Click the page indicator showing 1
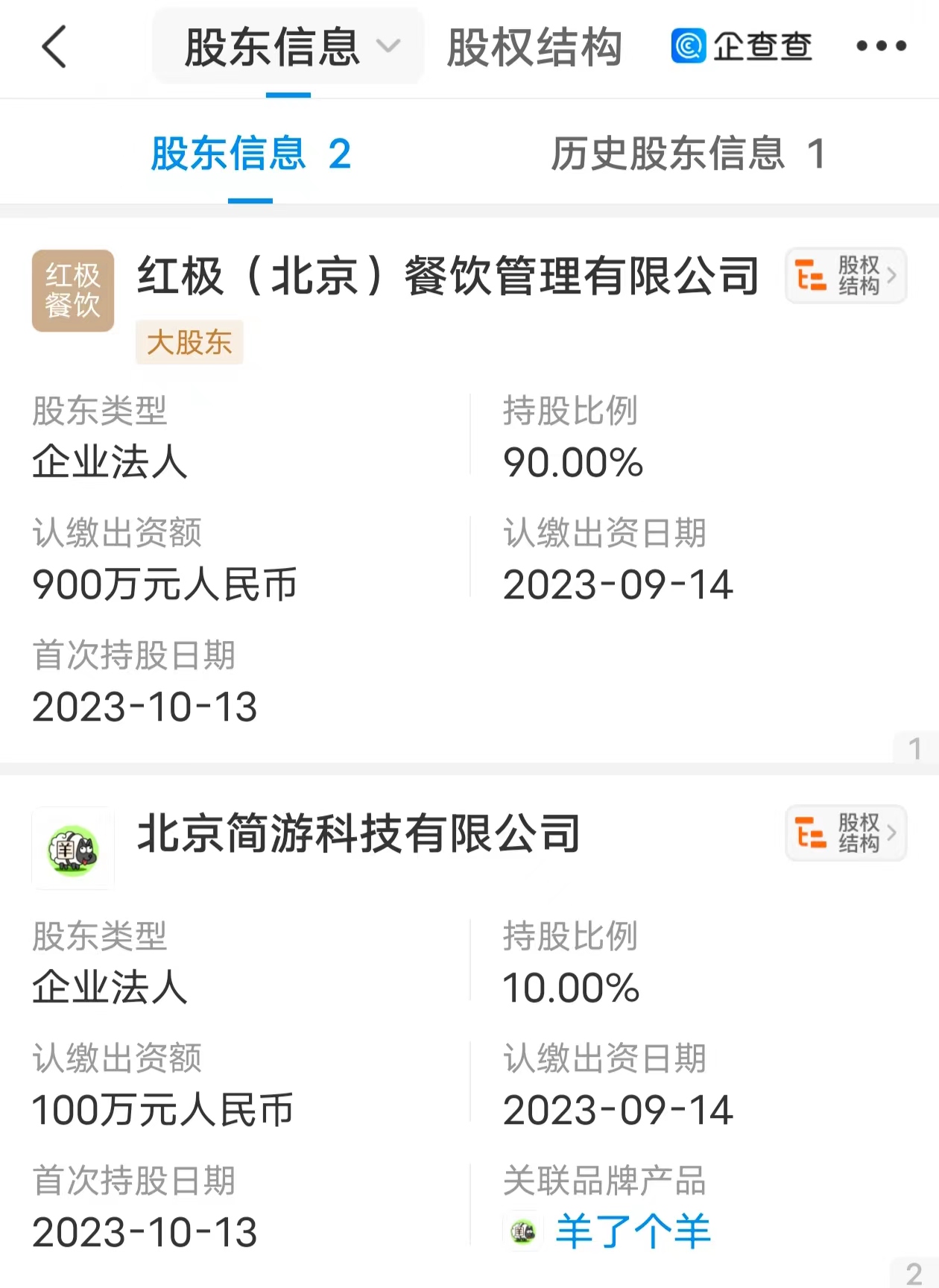 click(x=915, y=747)
